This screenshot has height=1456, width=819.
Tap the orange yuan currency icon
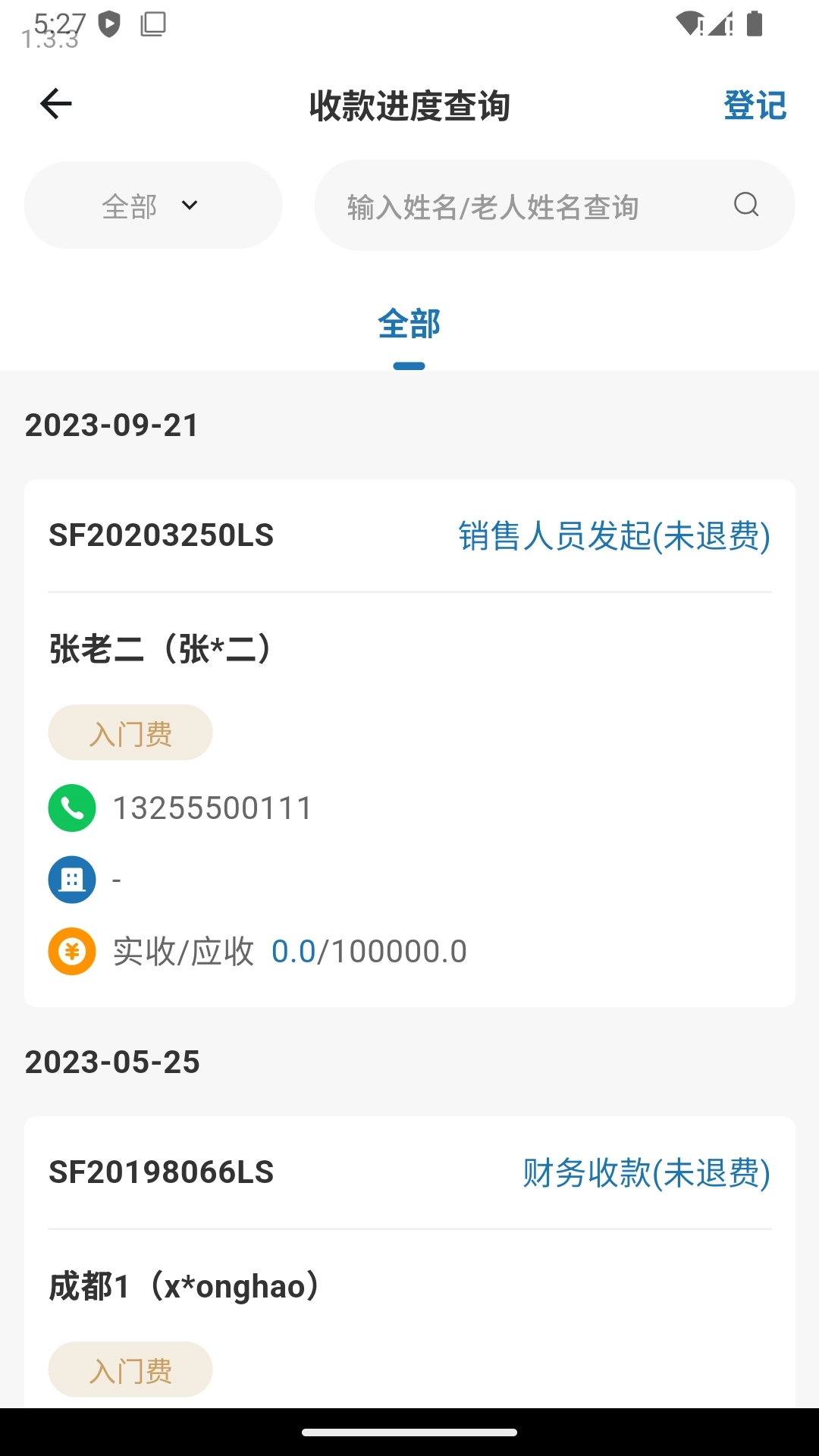pyautogui.click(x=71, y=950)
